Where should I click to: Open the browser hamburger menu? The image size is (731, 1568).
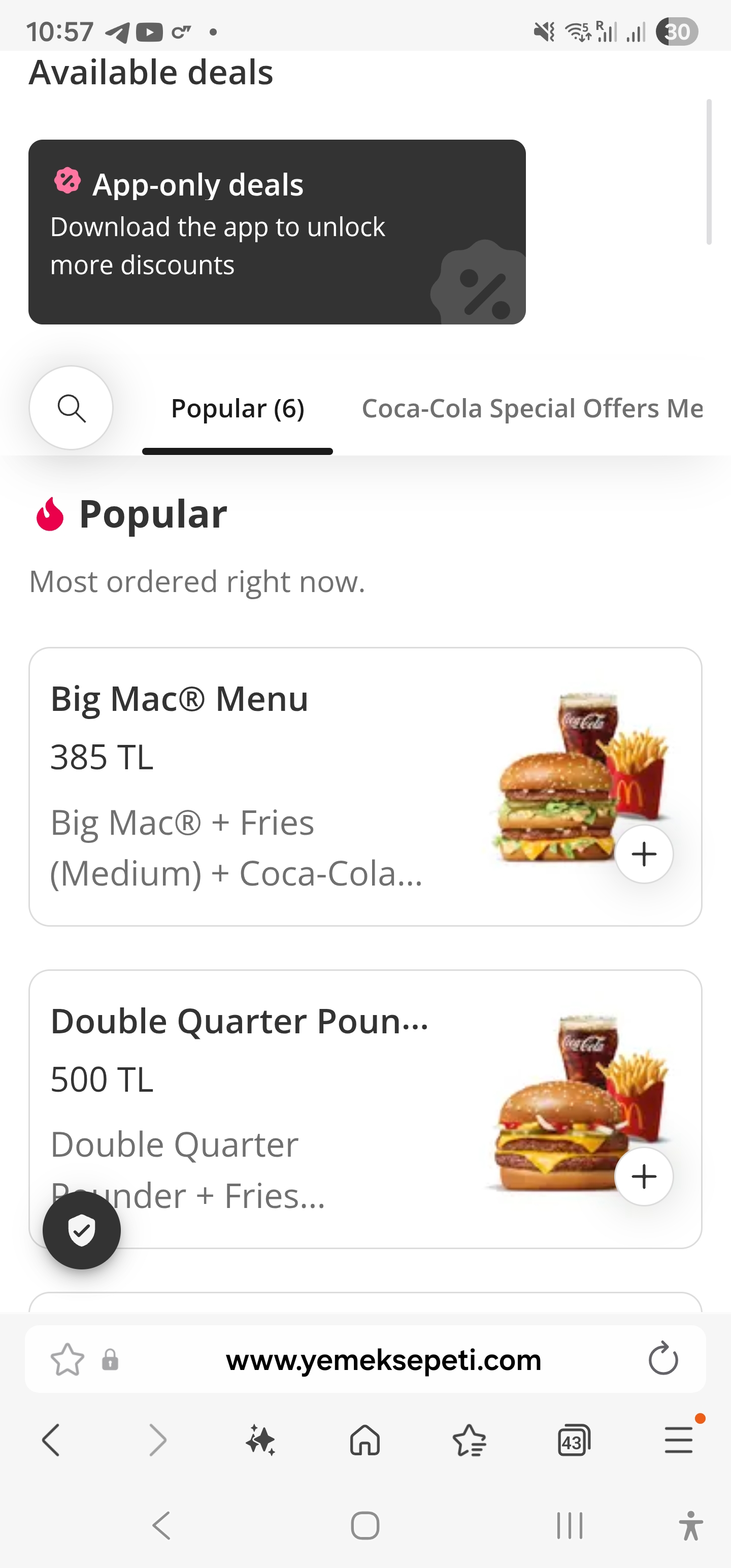click(679, 1440)
